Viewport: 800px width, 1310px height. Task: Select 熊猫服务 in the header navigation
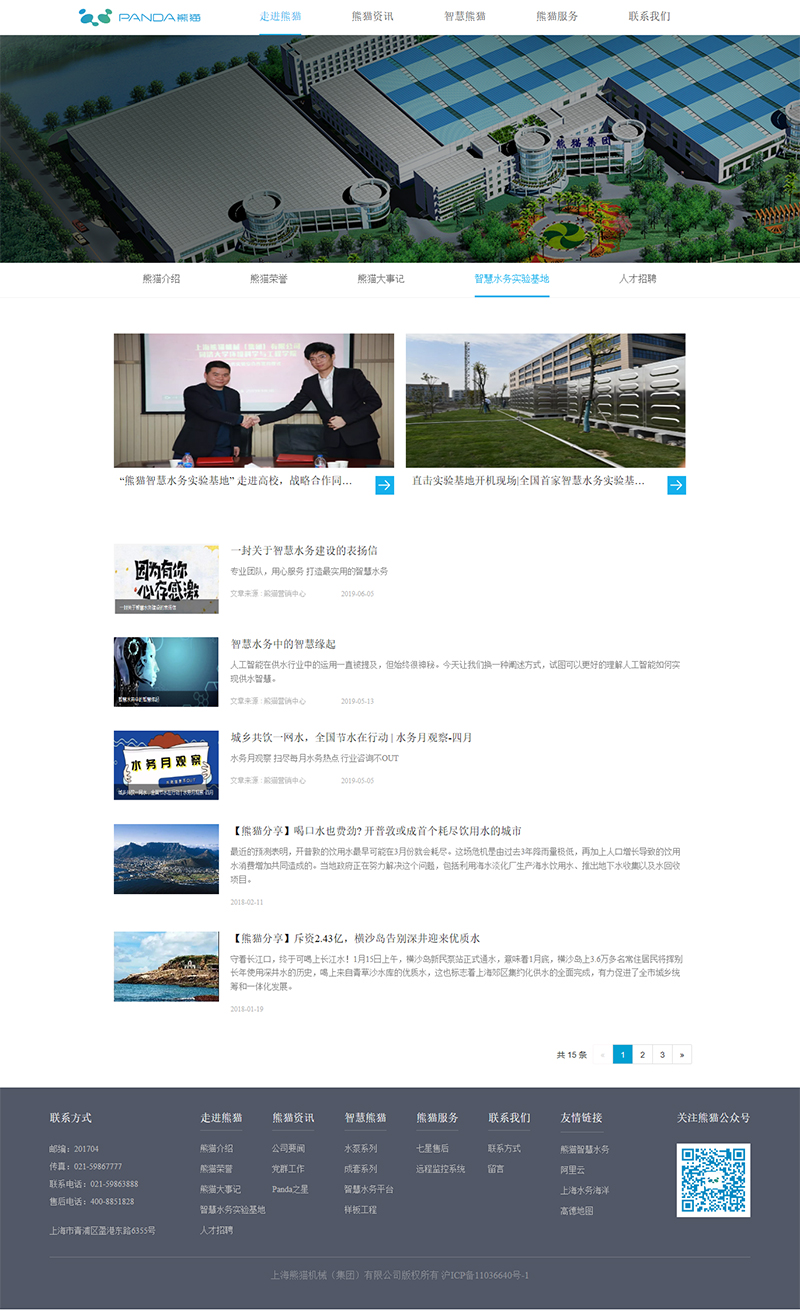(557, 17)
